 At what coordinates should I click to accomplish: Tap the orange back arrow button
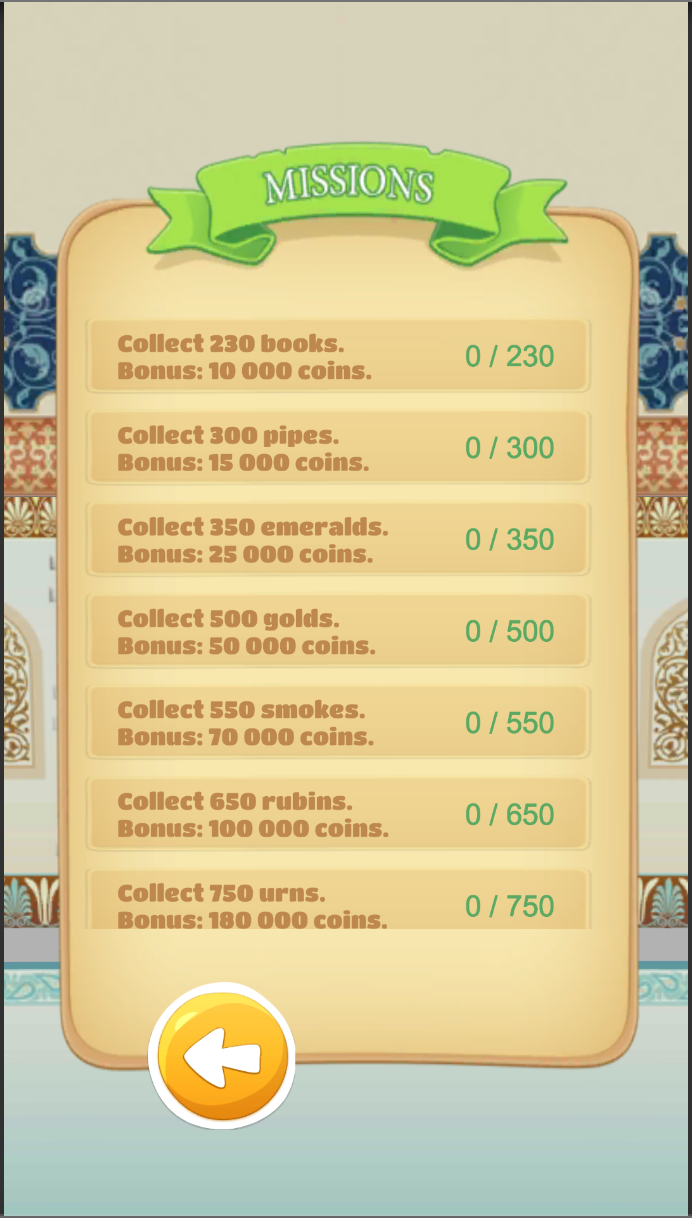click(x=222, y=1057)
